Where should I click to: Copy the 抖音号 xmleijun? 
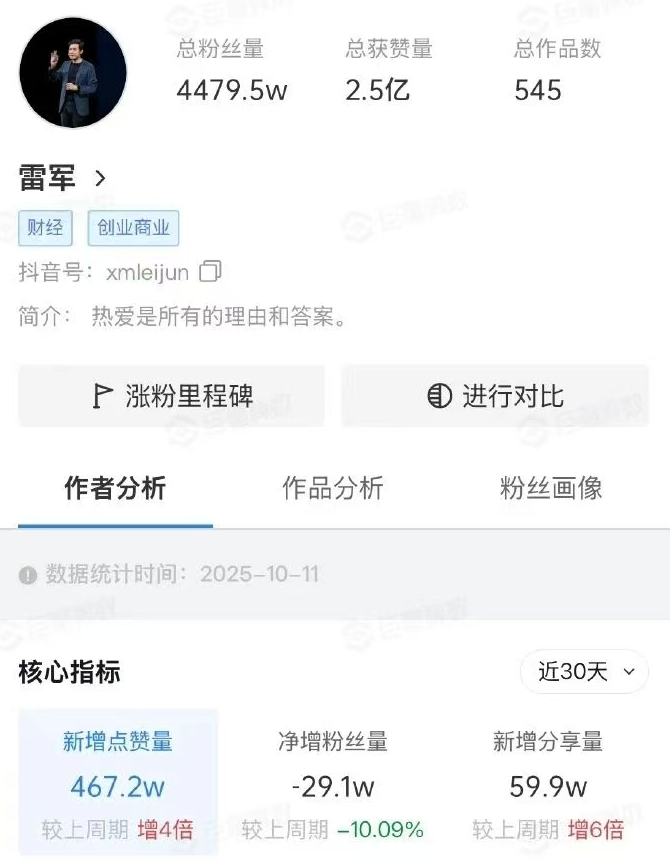click(210, 272)
